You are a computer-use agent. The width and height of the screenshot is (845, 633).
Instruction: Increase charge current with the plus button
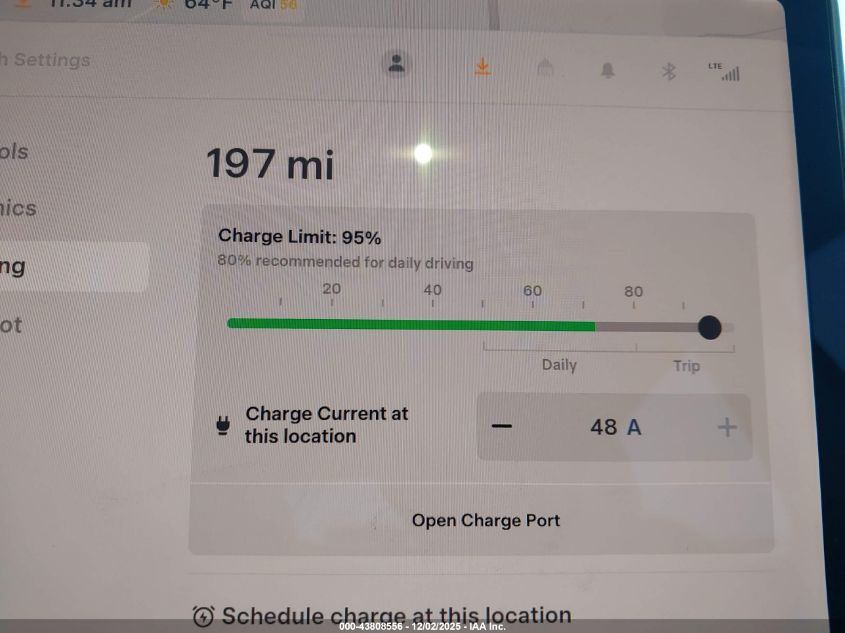click(x=727, y=428)
